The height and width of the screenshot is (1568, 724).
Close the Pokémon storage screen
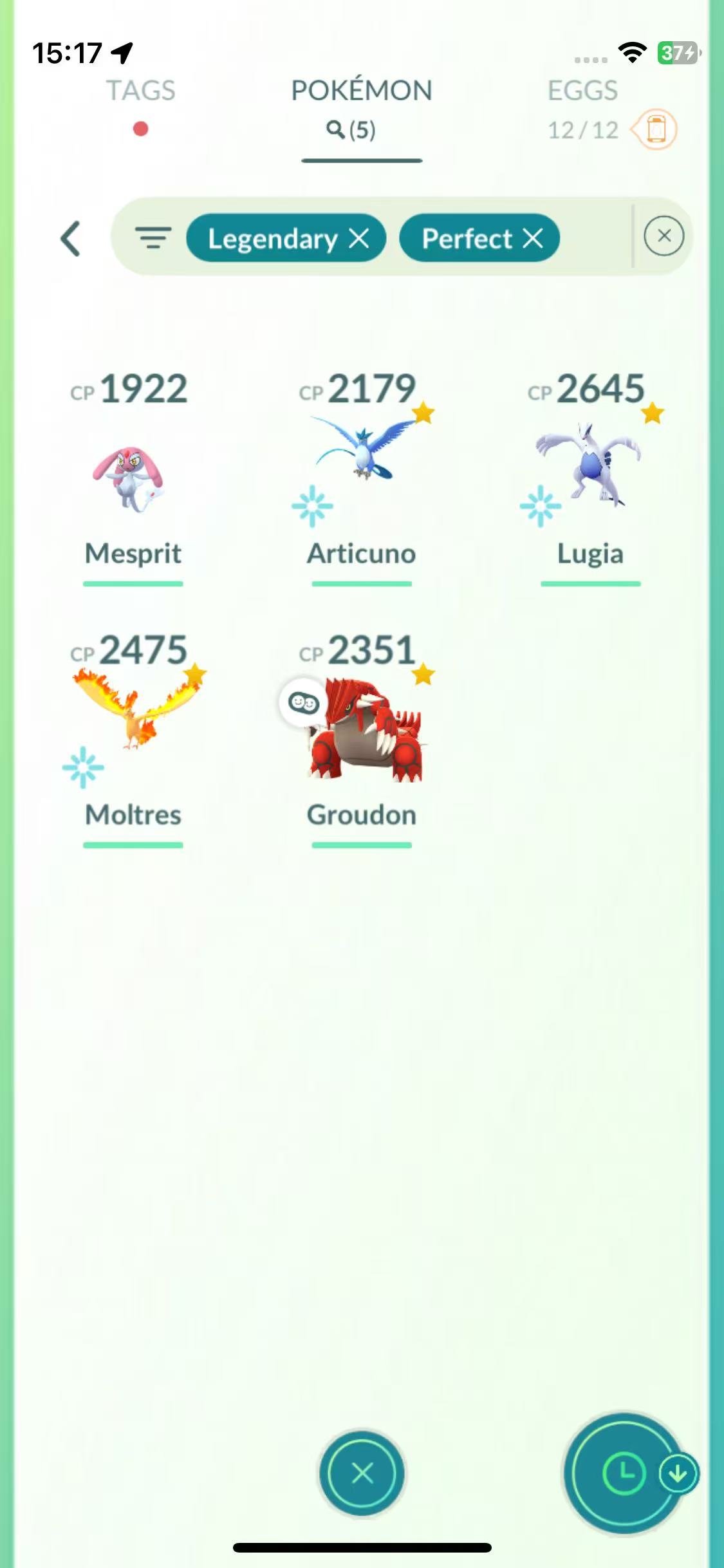(362, 1473)
